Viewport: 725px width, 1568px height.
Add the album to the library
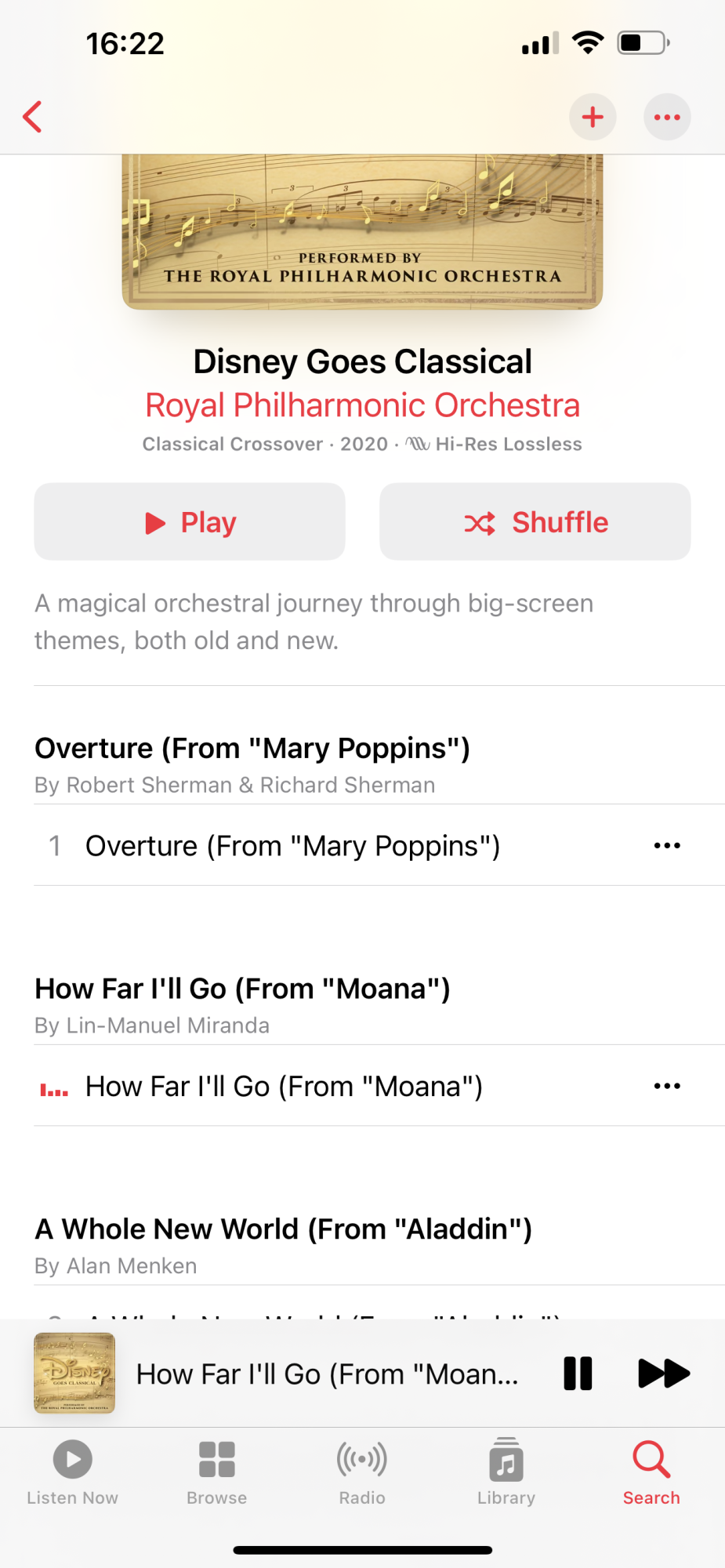[x=593, y=118]
